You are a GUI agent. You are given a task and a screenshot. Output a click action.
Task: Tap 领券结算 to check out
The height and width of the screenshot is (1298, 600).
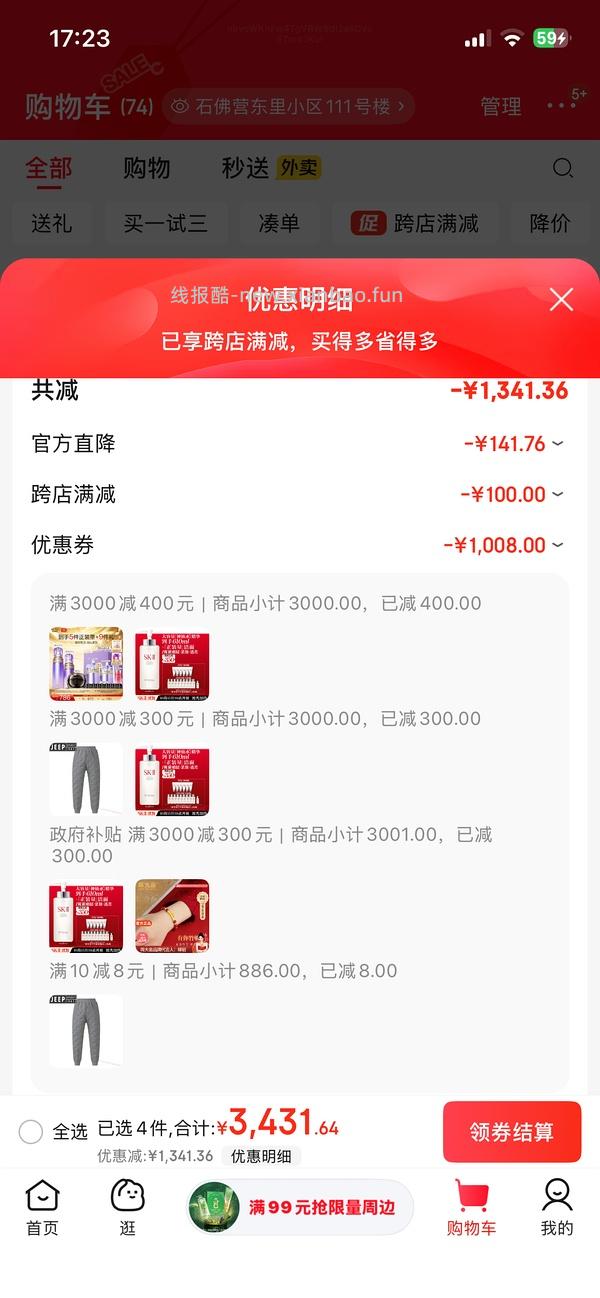pos(511,1132)
